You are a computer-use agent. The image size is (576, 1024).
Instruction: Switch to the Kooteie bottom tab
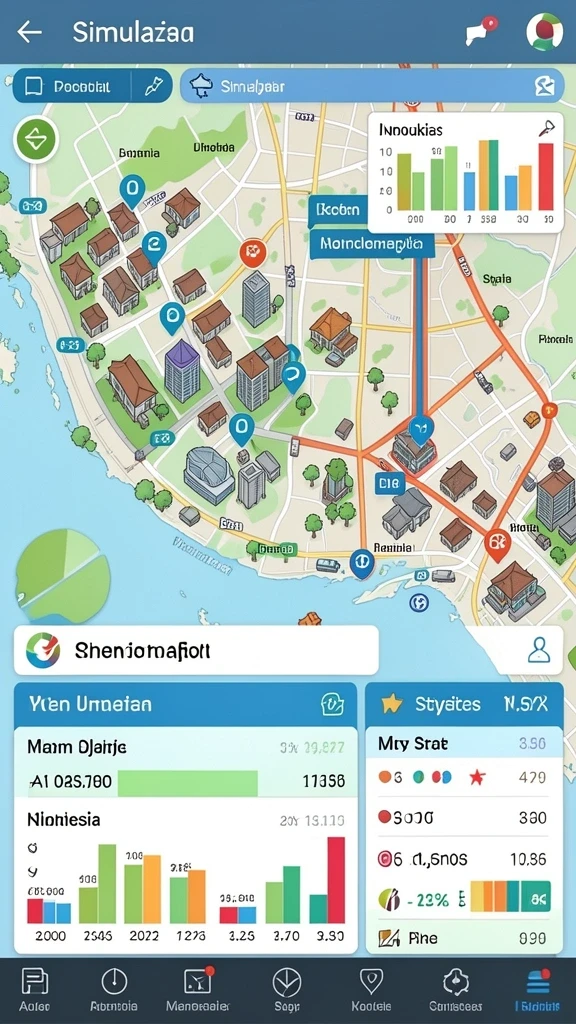click(371, 990)
